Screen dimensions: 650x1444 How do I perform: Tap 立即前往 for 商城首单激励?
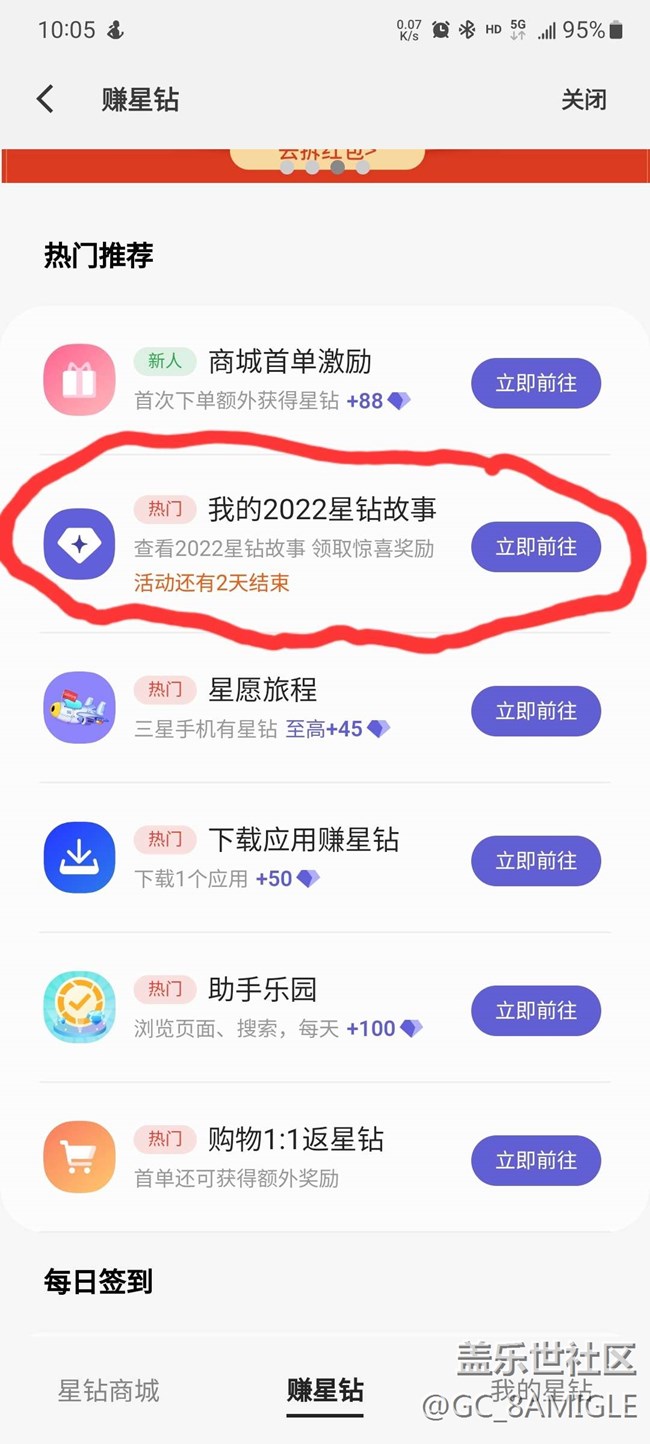click(536, 383)
